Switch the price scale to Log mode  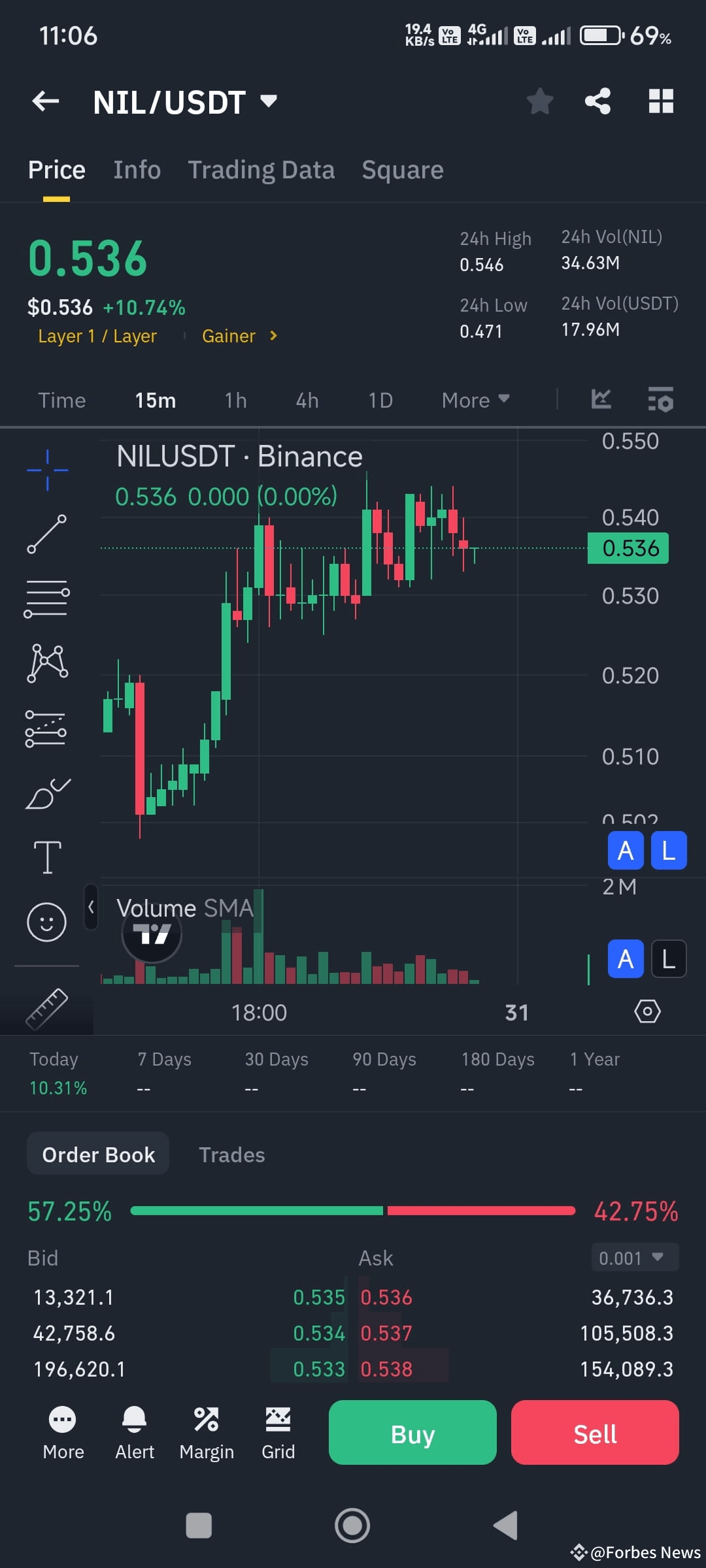[668, 850]
